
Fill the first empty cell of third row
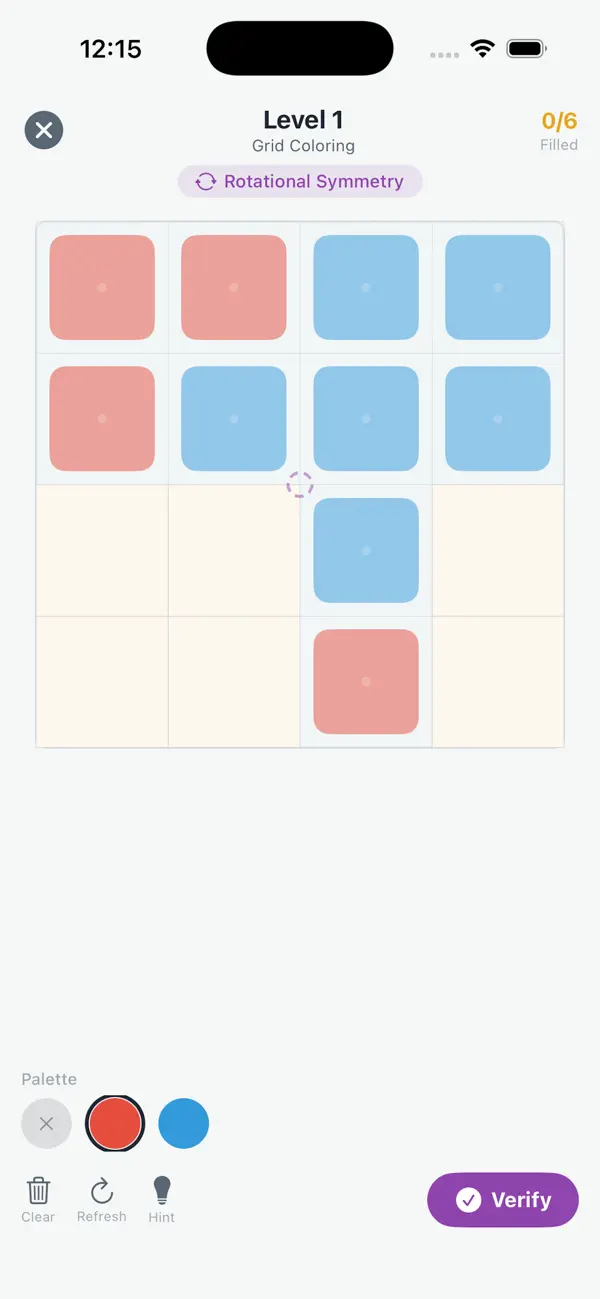(102, 551)
